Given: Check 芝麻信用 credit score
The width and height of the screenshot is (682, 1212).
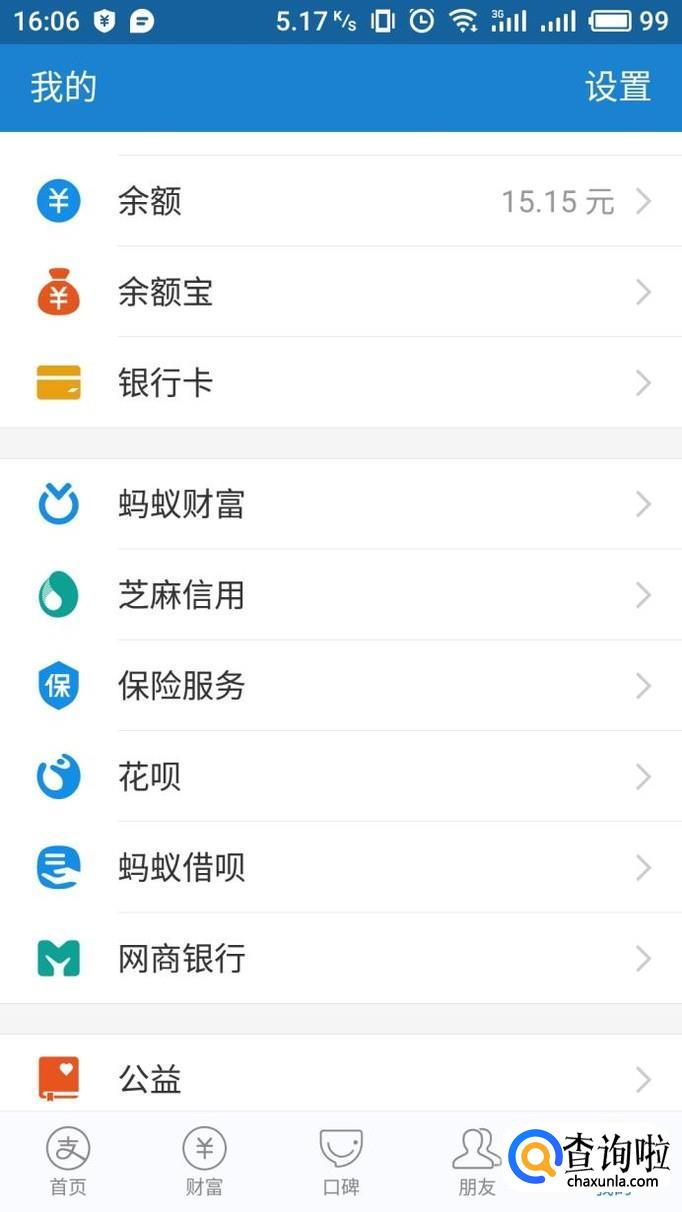Looking at the screenshot, I should pyautogui.click(x=340, y=595).
